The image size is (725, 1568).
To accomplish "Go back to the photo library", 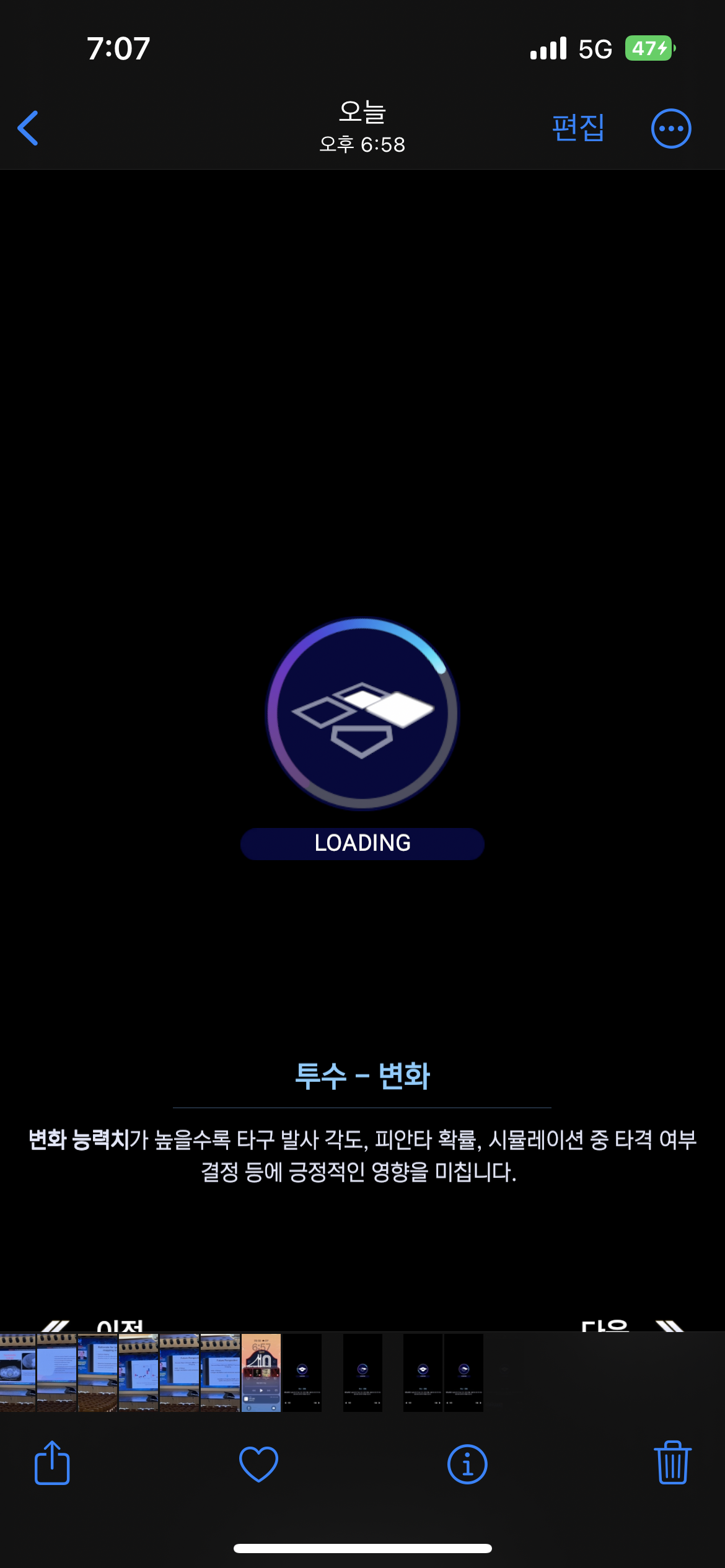I will coord(28,128).
